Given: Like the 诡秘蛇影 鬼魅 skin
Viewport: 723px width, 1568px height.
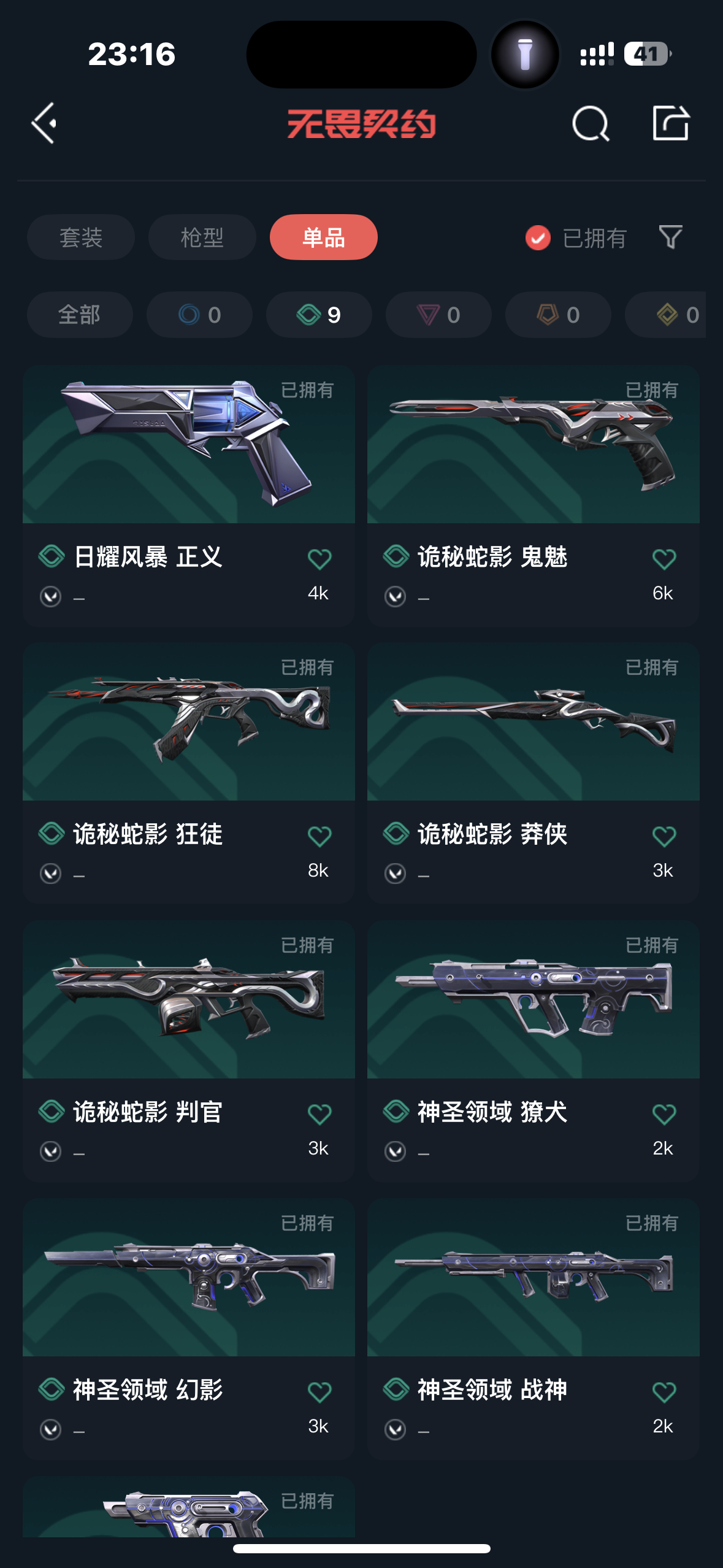Looking at the screenshot, I should click(664, 559).
